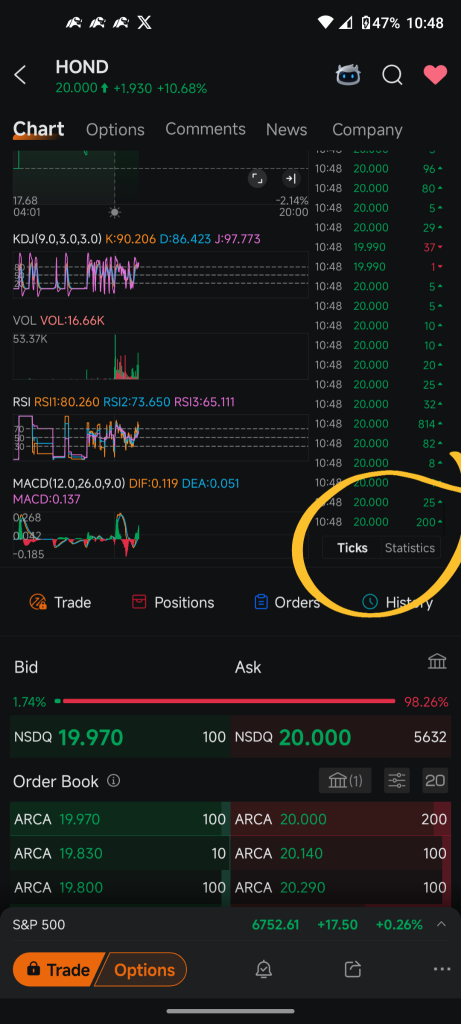Open the Company tab

[367, 129]
